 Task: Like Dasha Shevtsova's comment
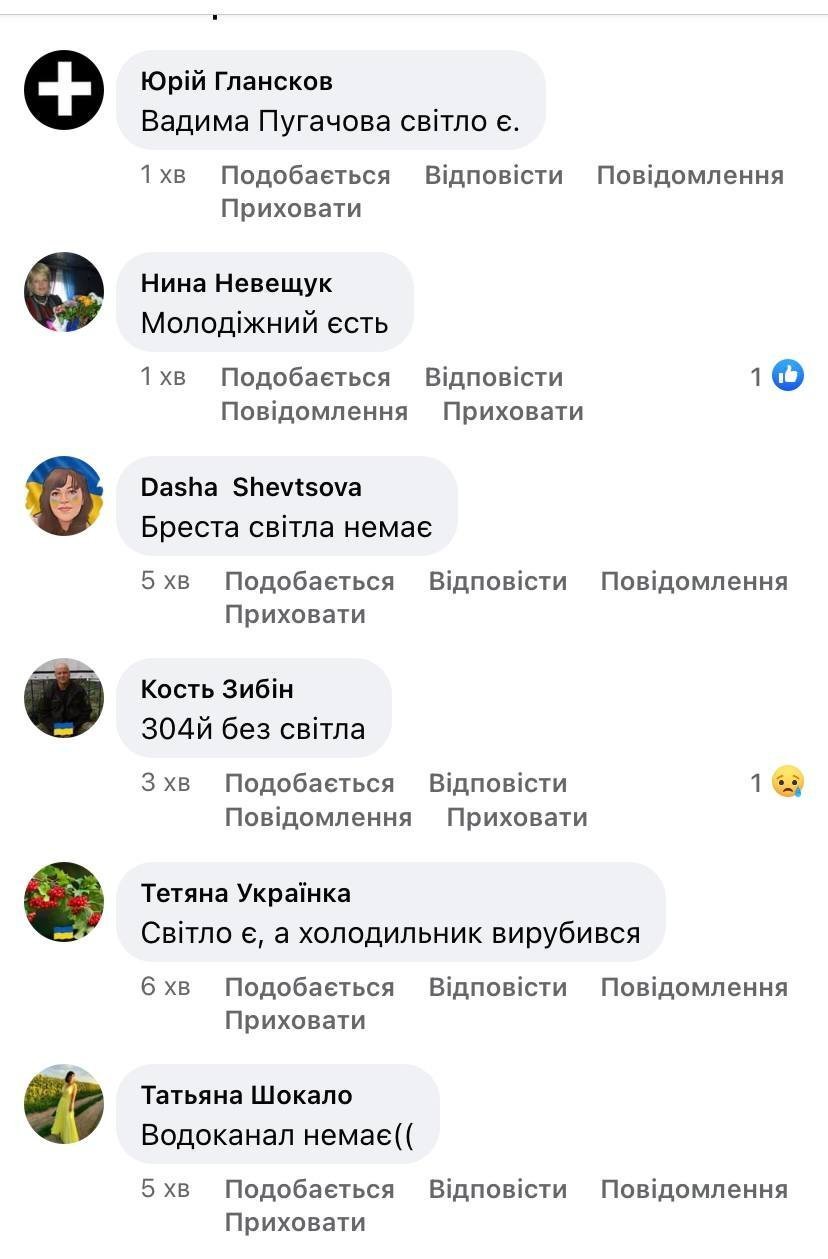click(309, 581)
